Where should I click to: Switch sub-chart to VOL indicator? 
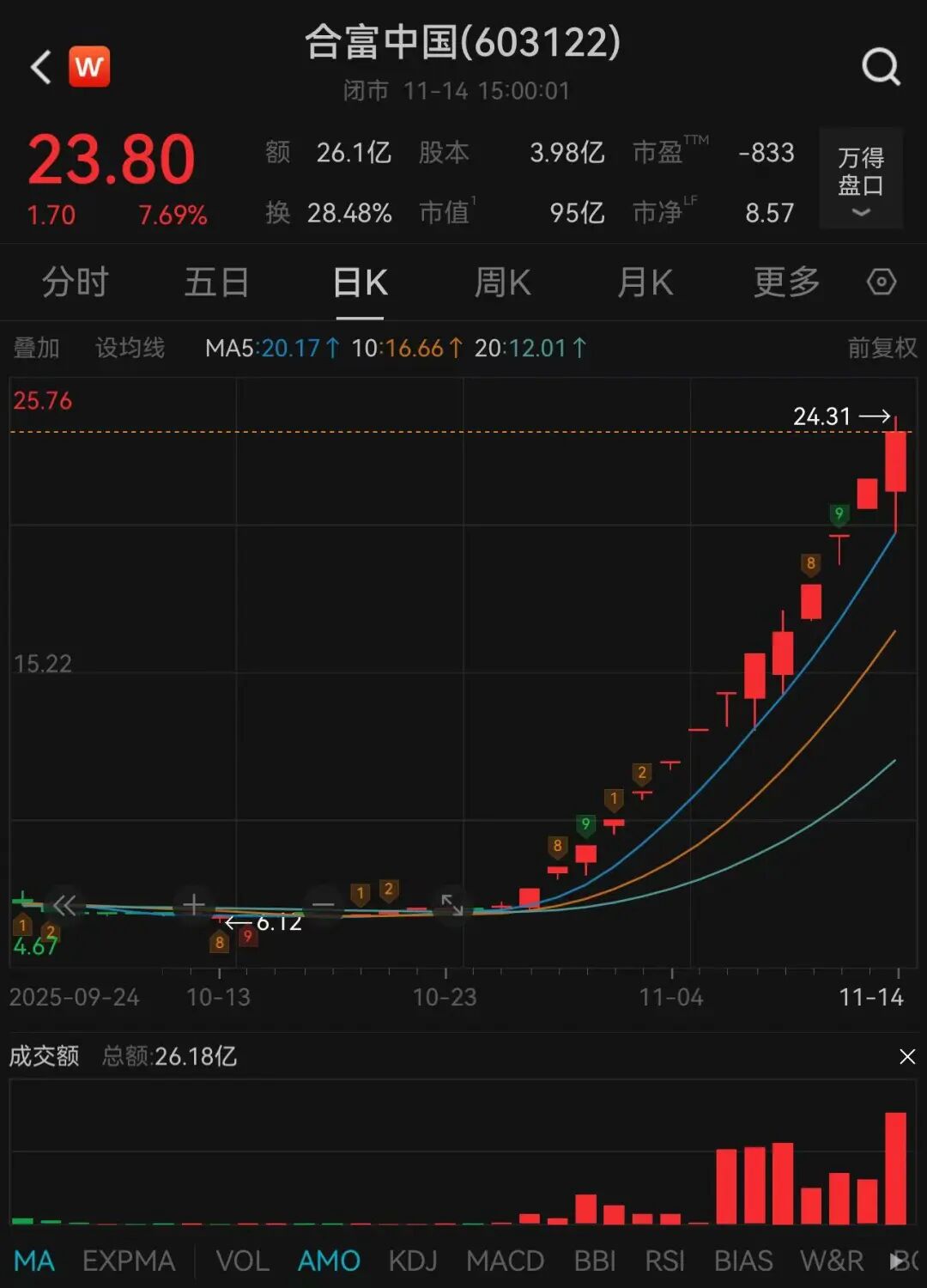pos(242,1261)
